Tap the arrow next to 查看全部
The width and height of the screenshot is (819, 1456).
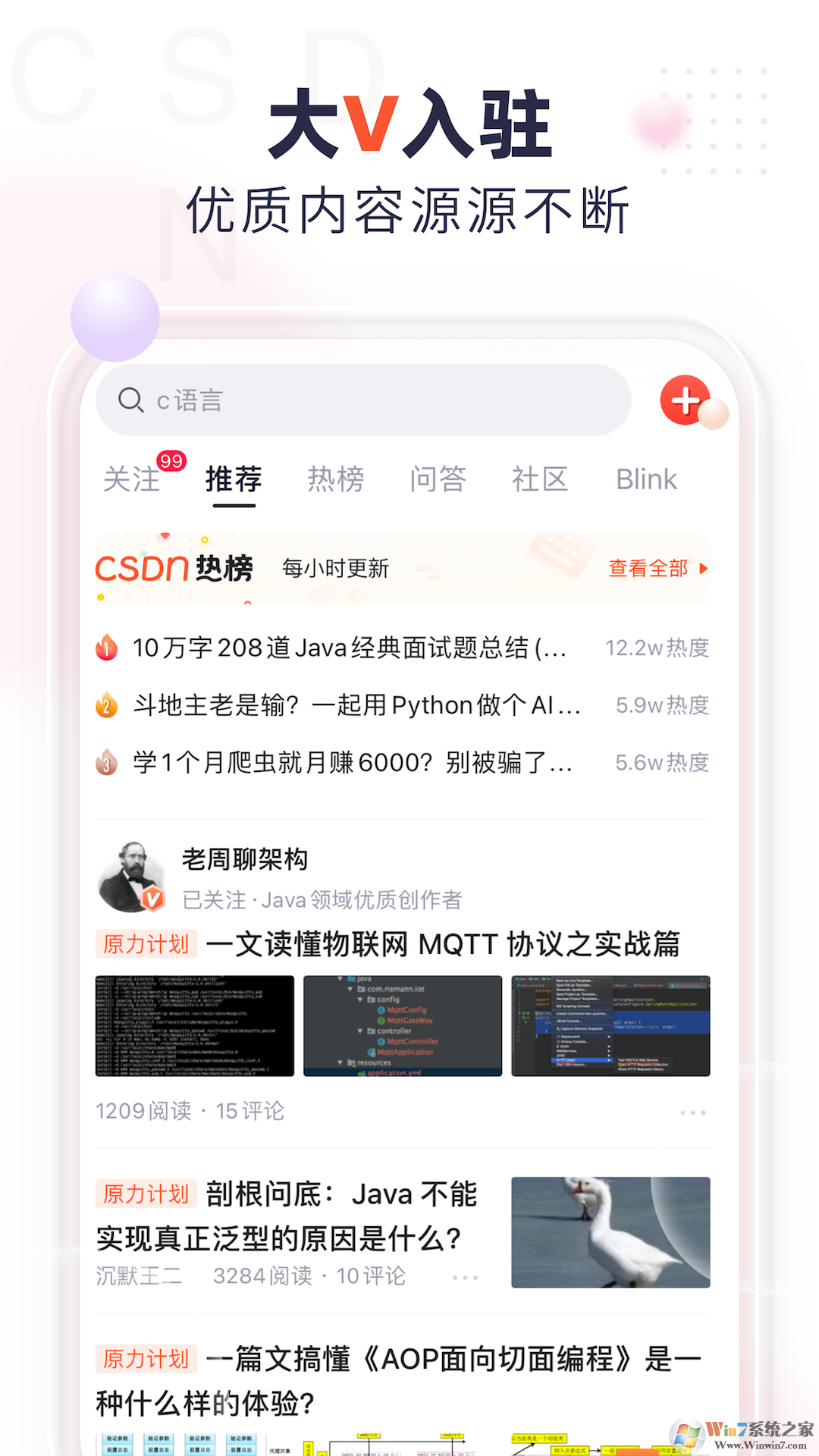point(701,569)
